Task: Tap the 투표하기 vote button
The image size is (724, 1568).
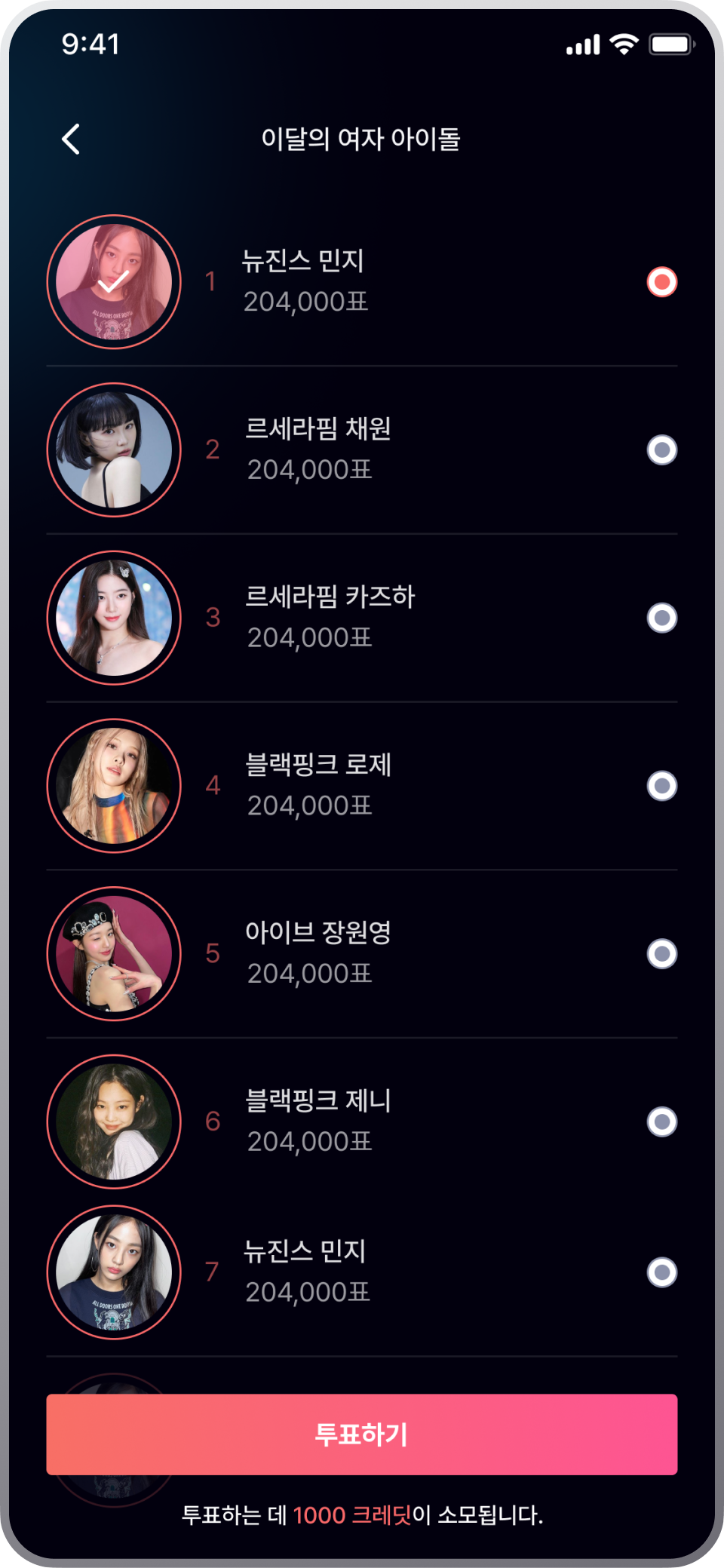Action: coord(361,1434)
